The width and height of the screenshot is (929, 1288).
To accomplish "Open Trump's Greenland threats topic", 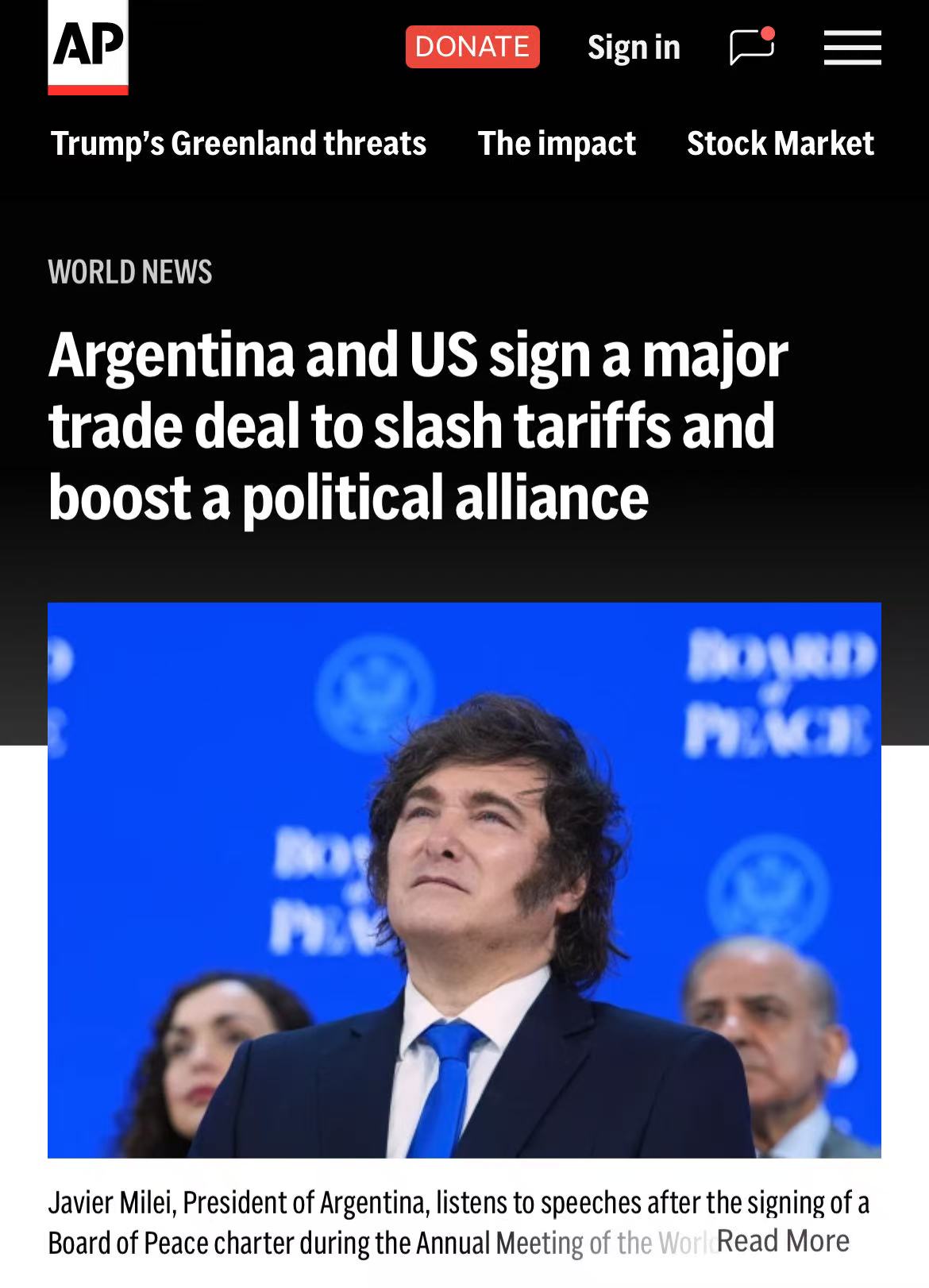I will pos(238,144).
